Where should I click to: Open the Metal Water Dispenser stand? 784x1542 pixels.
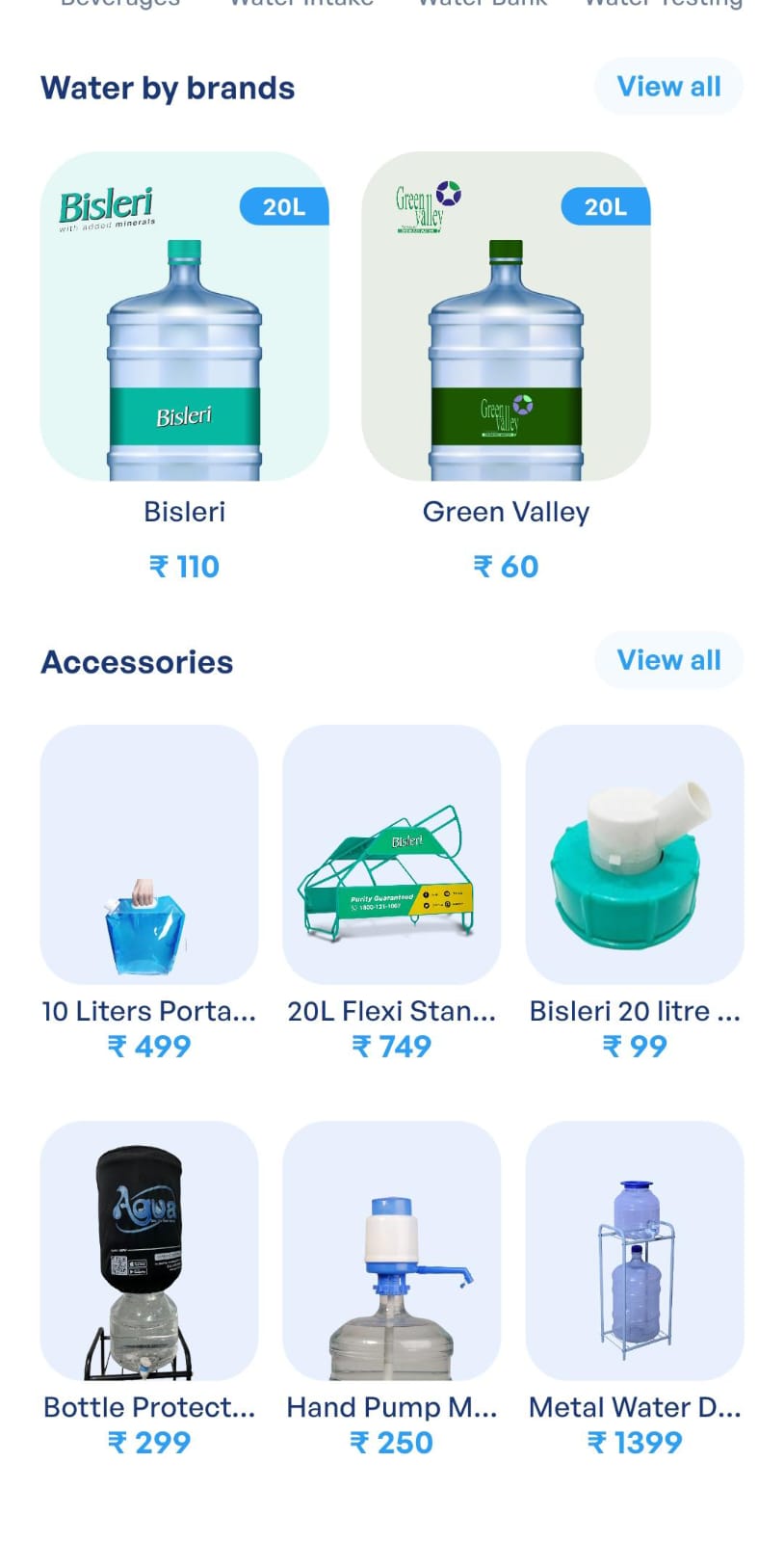tap(634, 1250)
